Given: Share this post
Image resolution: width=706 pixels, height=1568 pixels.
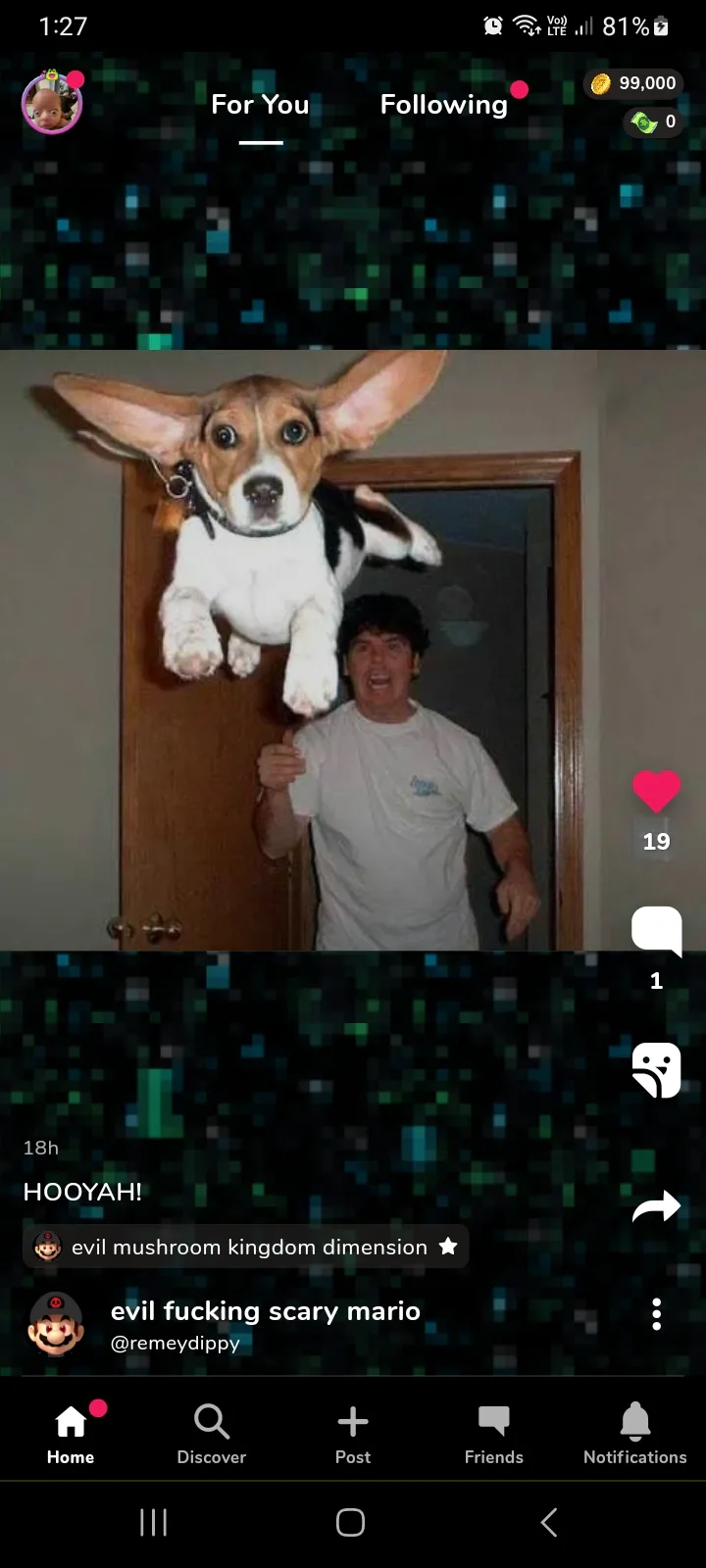Looking at the screenshot, I should (656, 1206).
